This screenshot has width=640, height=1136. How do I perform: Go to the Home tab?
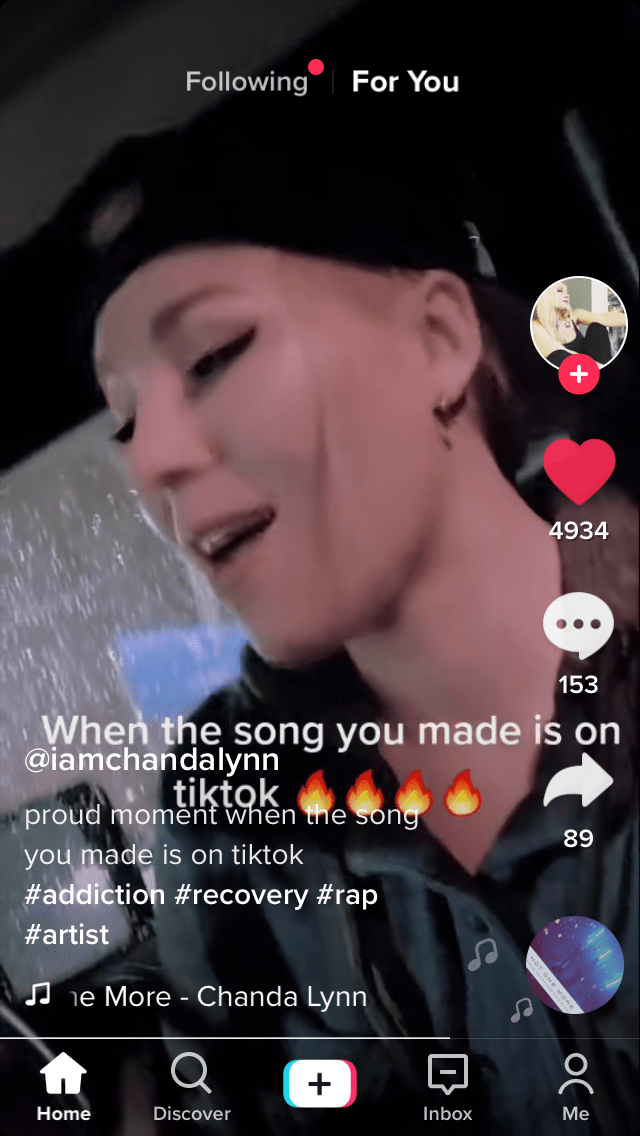pos(64,1087)
